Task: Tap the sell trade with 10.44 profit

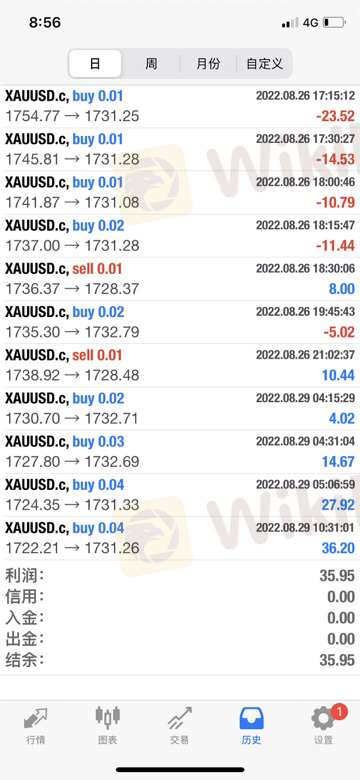Action: pyautogui.click(x=180, y=365)
